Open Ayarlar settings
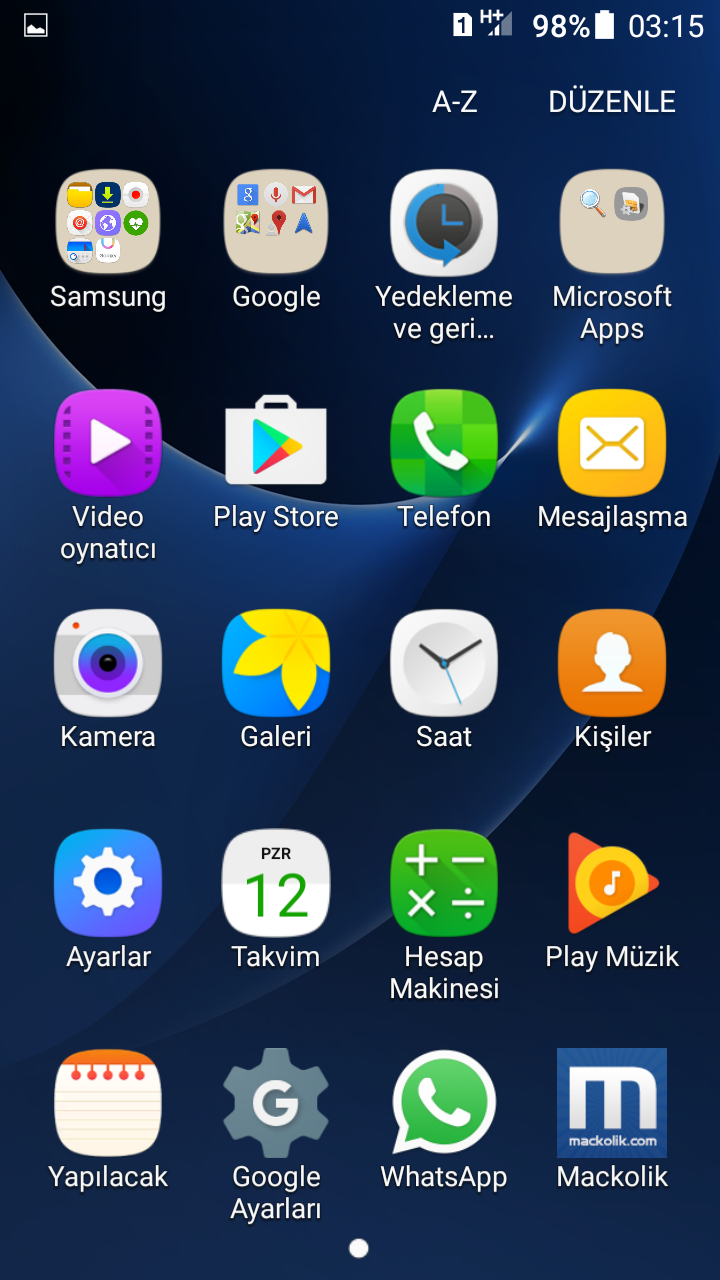This screenshot has height=1280, width=720. tap(108, 882)
